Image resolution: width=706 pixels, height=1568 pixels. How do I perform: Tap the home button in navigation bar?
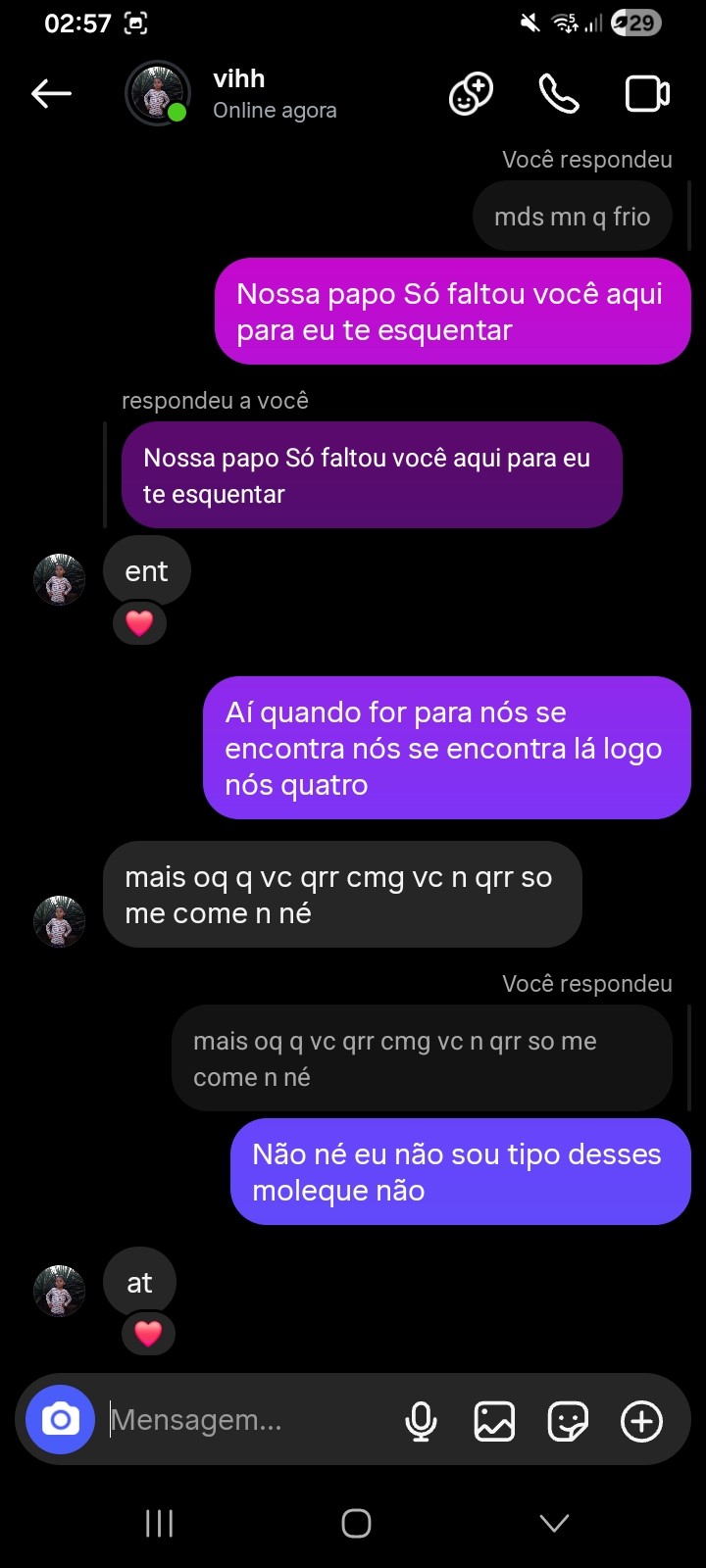(355, 1523)
